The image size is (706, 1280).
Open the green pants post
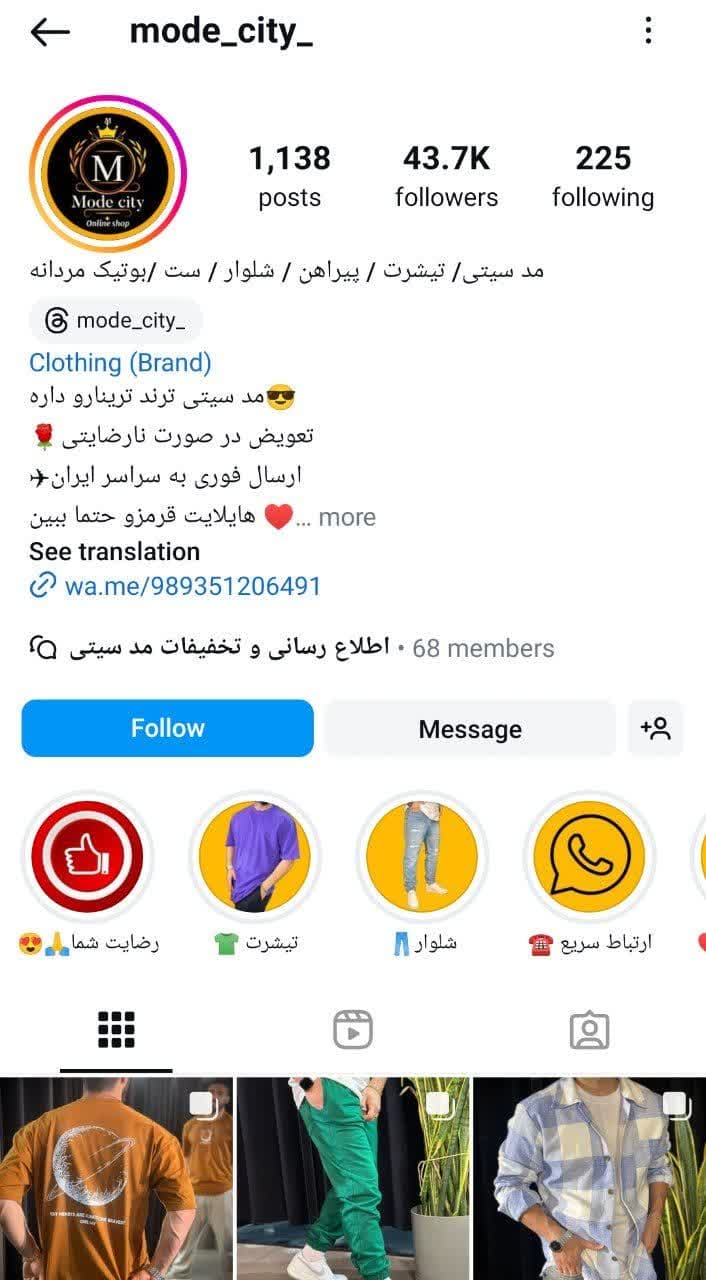point(353,1178)
